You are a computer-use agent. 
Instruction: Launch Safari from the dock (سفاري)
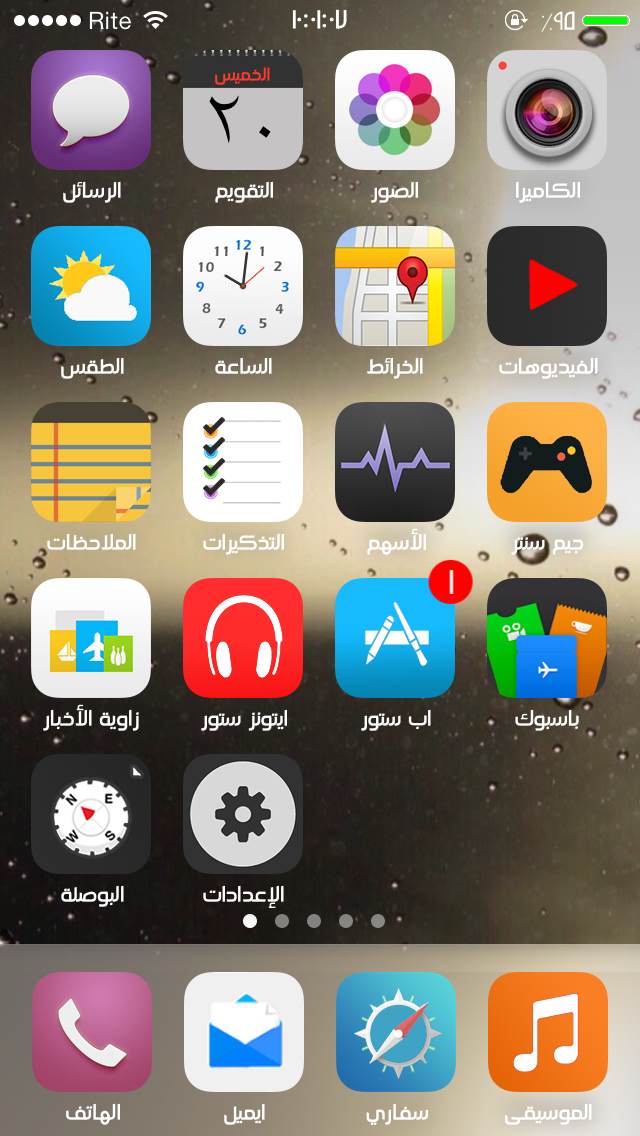(395, 1032)
